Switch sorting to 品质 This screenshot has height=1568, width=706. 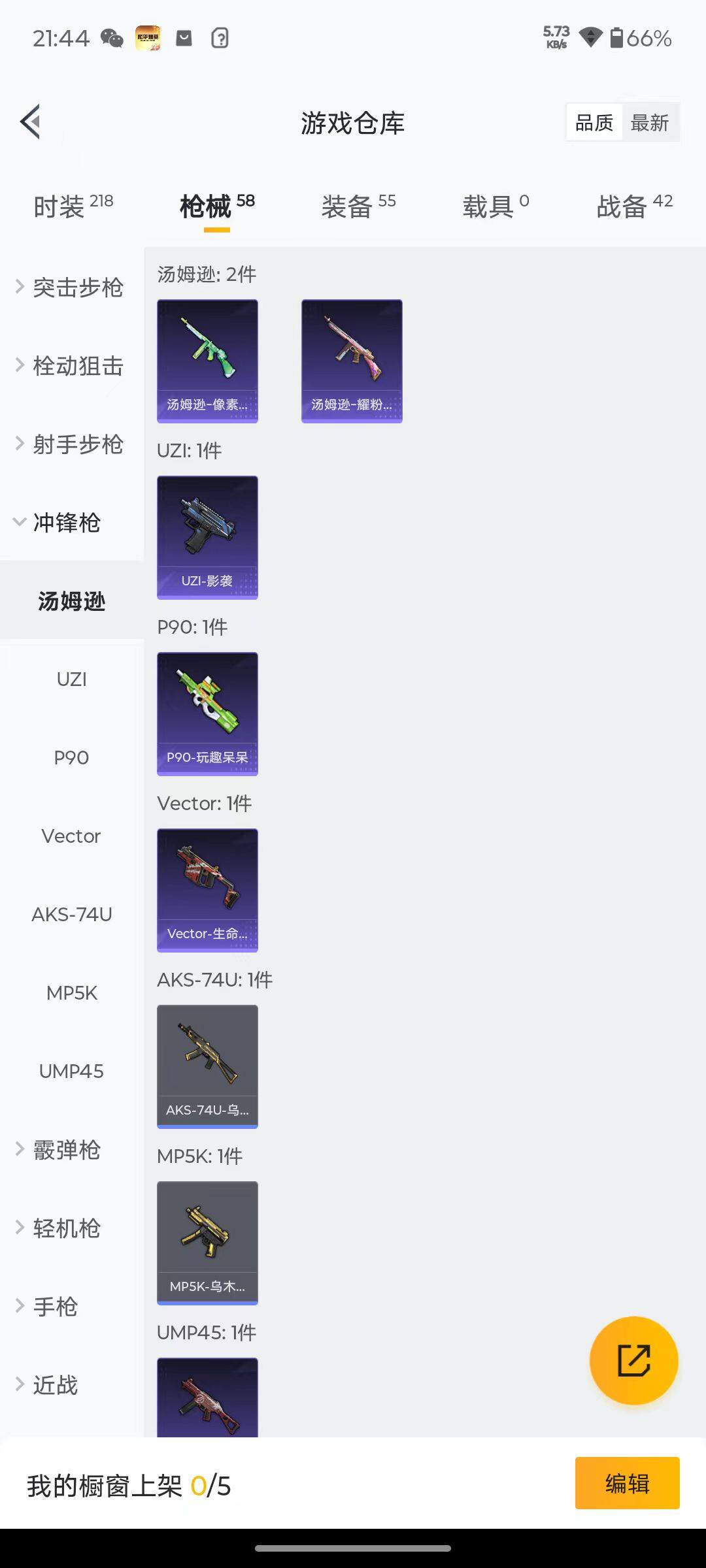click(x=593, y=122)
